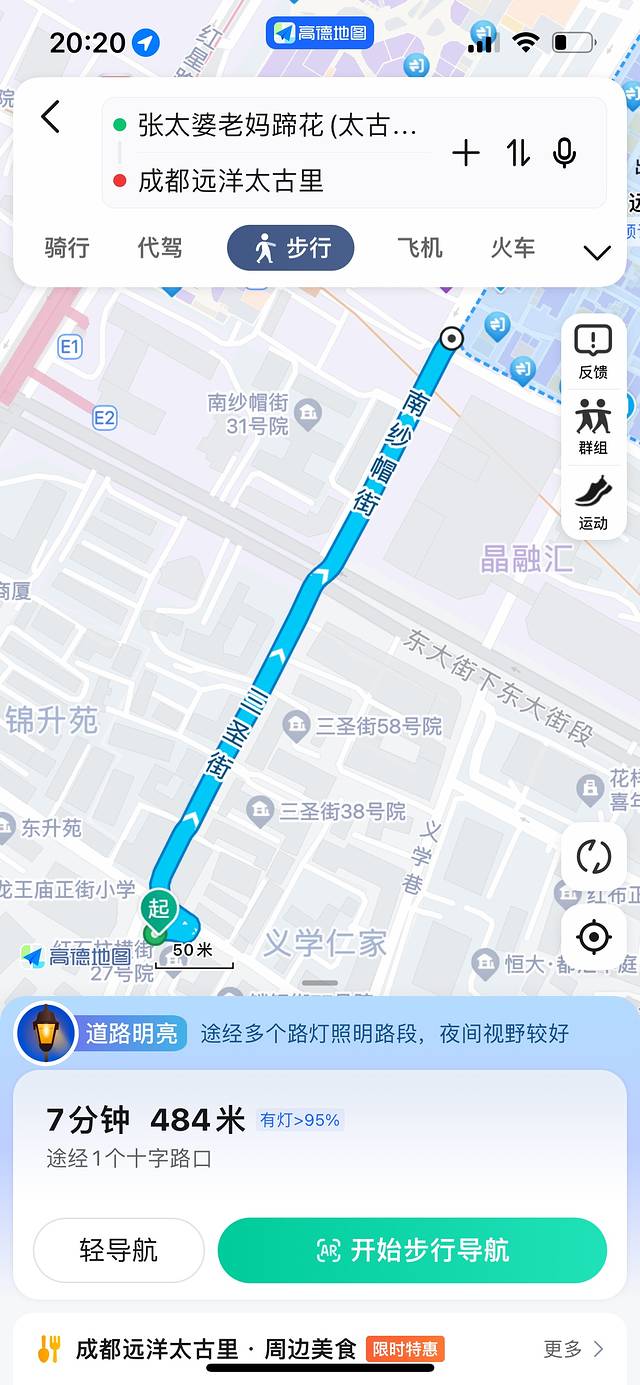
Task: Swap start and destination points
Action: (x=518, y=153)
